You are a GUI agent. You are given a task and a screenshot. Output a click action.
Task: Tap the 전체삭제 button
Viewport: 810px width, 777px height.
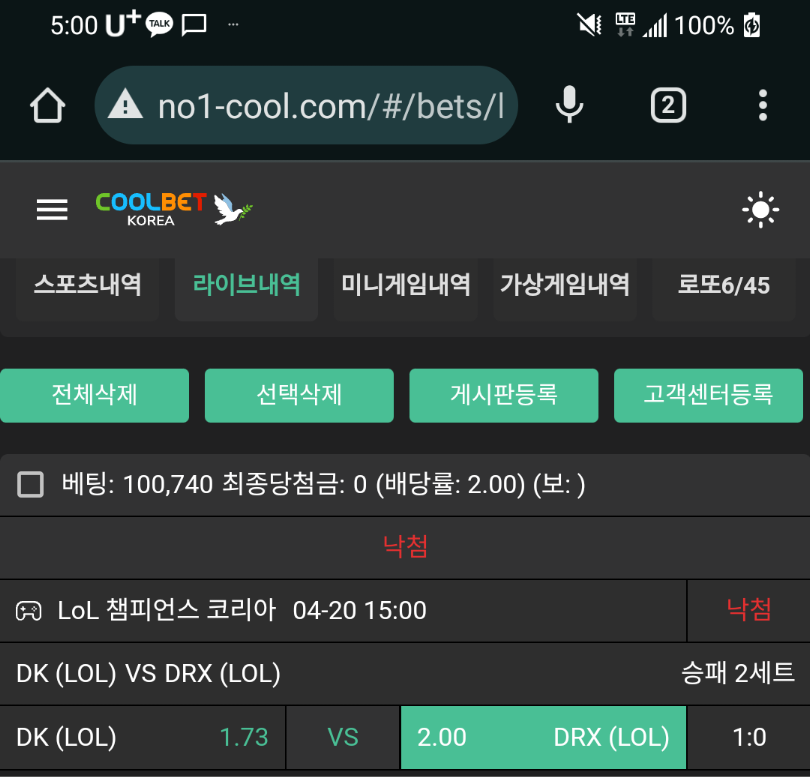(x=94, y=395)
